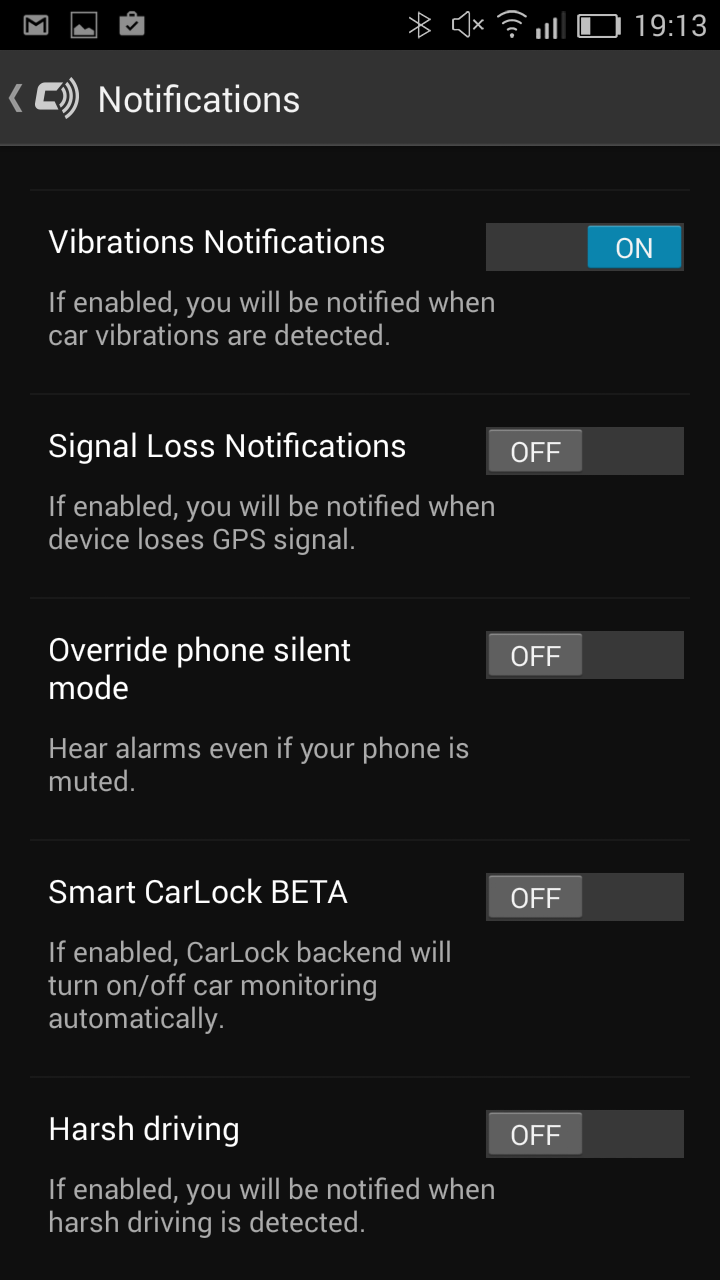Turn off Vibrations Notifications switch
The width and height of the screenshot is (720, 1280).
click(x=584, y=247)
